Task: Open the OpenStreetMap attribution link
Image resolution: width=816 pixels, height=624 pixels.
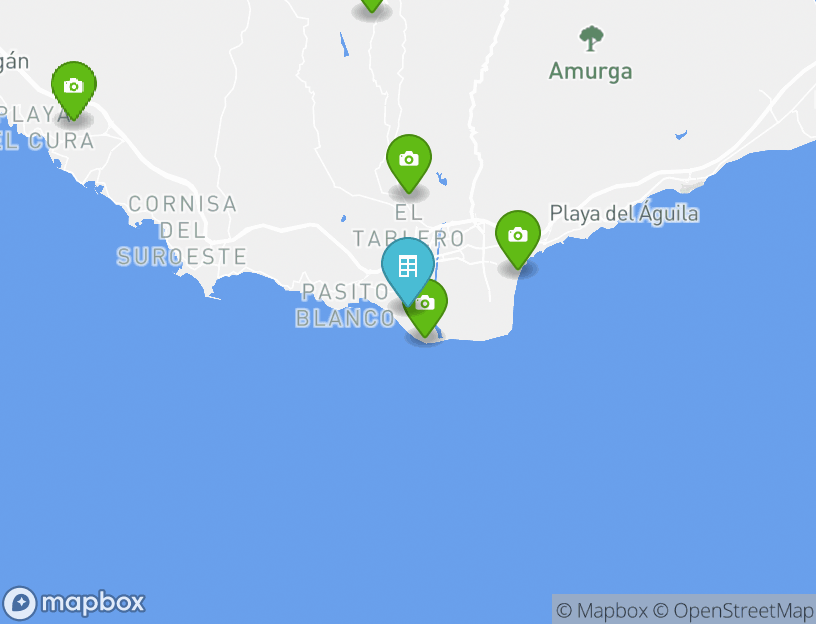Action: click(x=733, y=610)
